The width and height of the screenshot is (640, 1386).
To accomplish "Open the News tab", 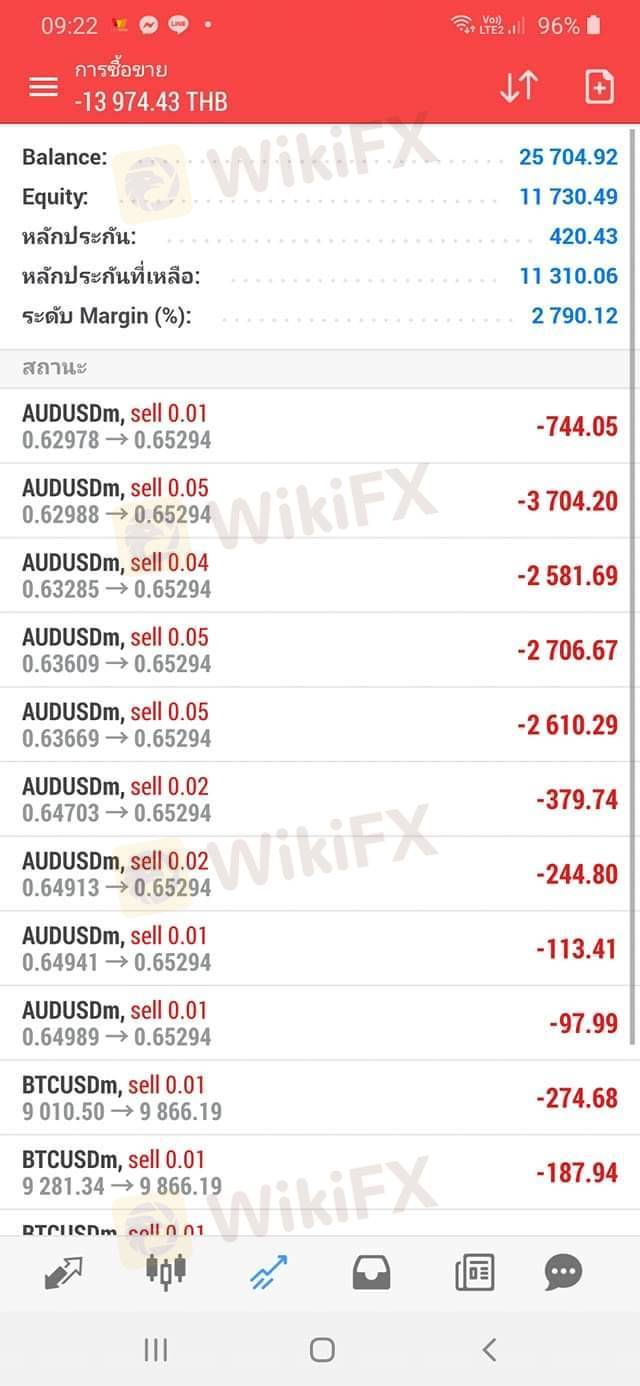I will pos(474,1272).
